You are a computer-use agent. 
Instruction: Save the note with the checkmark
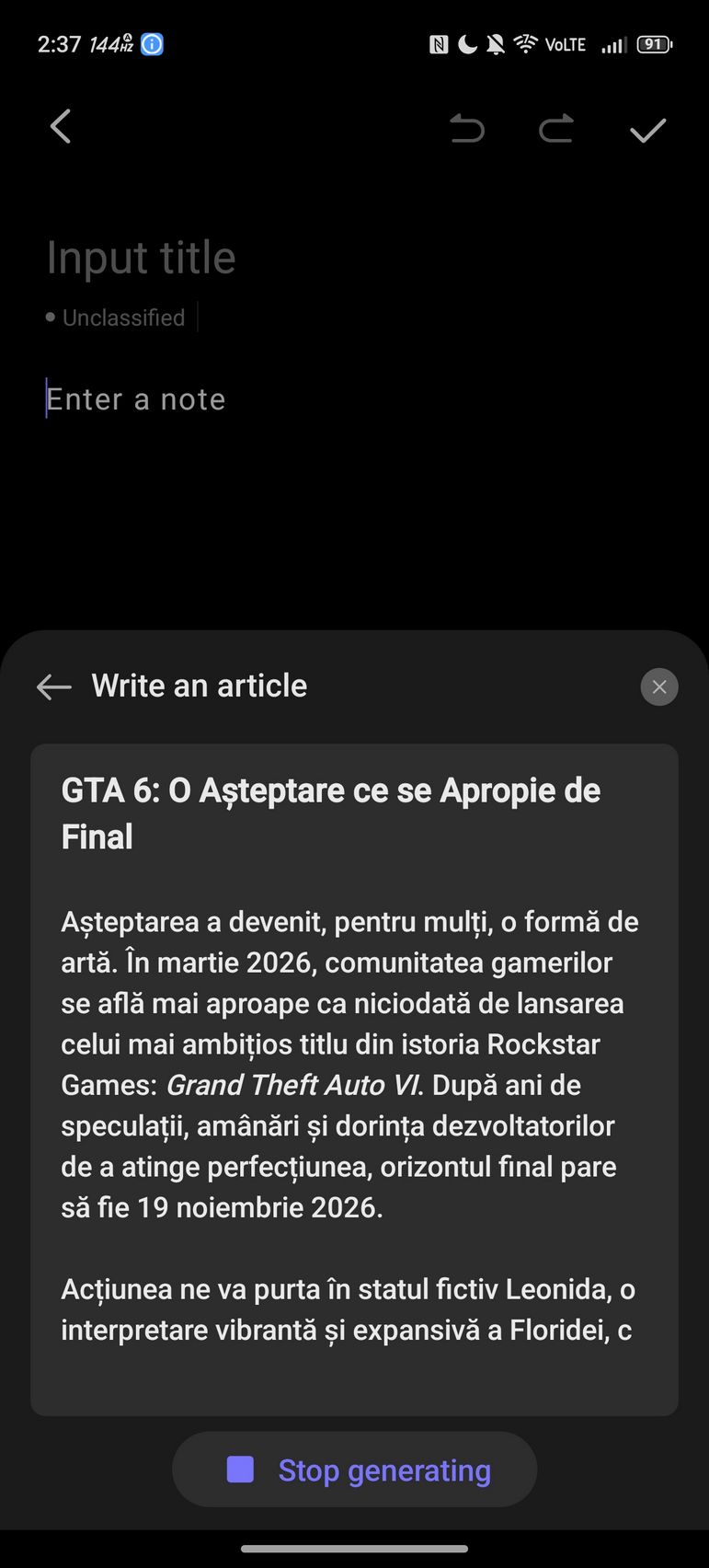[647, 130]
